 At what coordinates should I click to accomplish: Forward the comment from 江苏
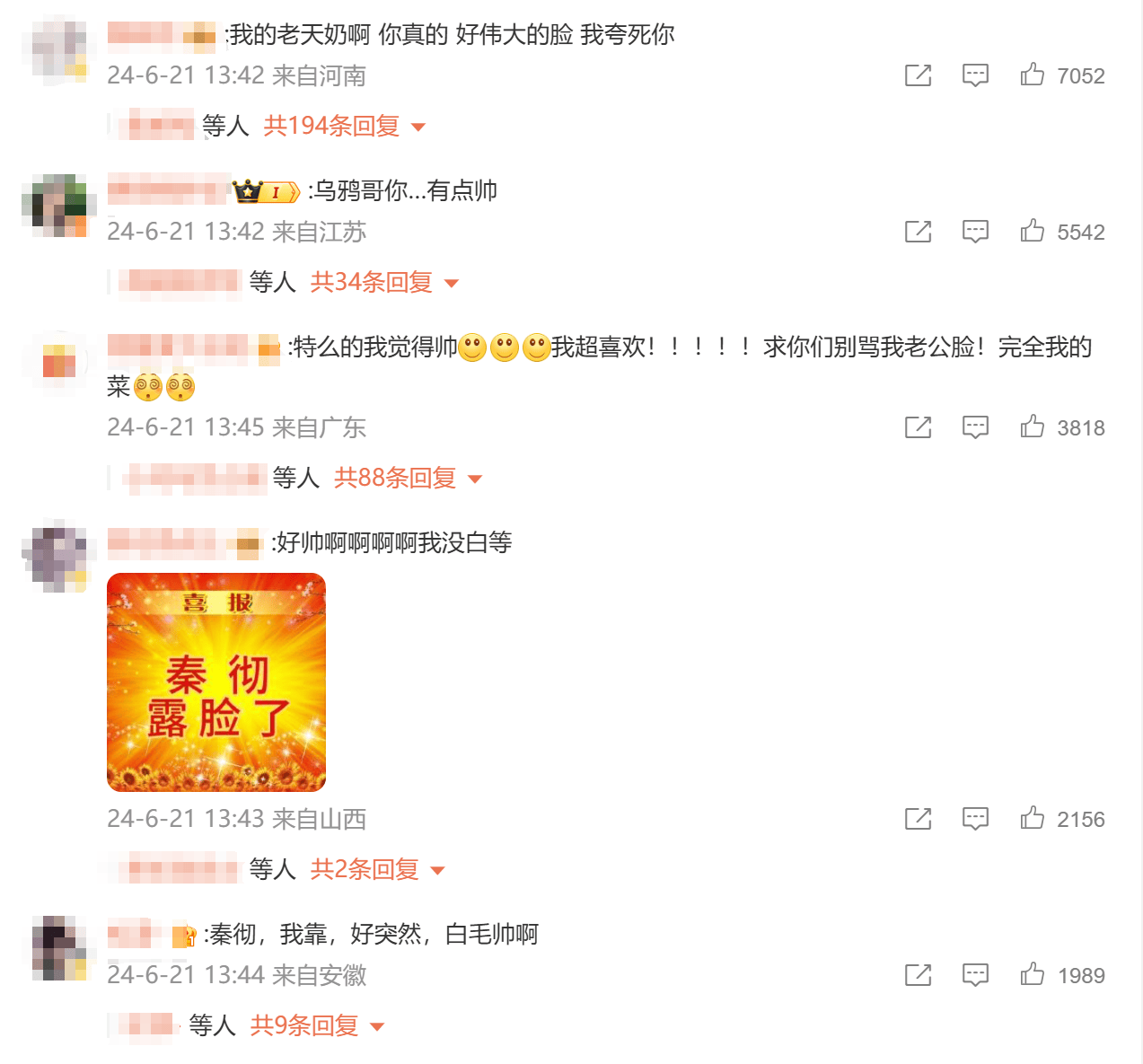click(x=918, y=232)
